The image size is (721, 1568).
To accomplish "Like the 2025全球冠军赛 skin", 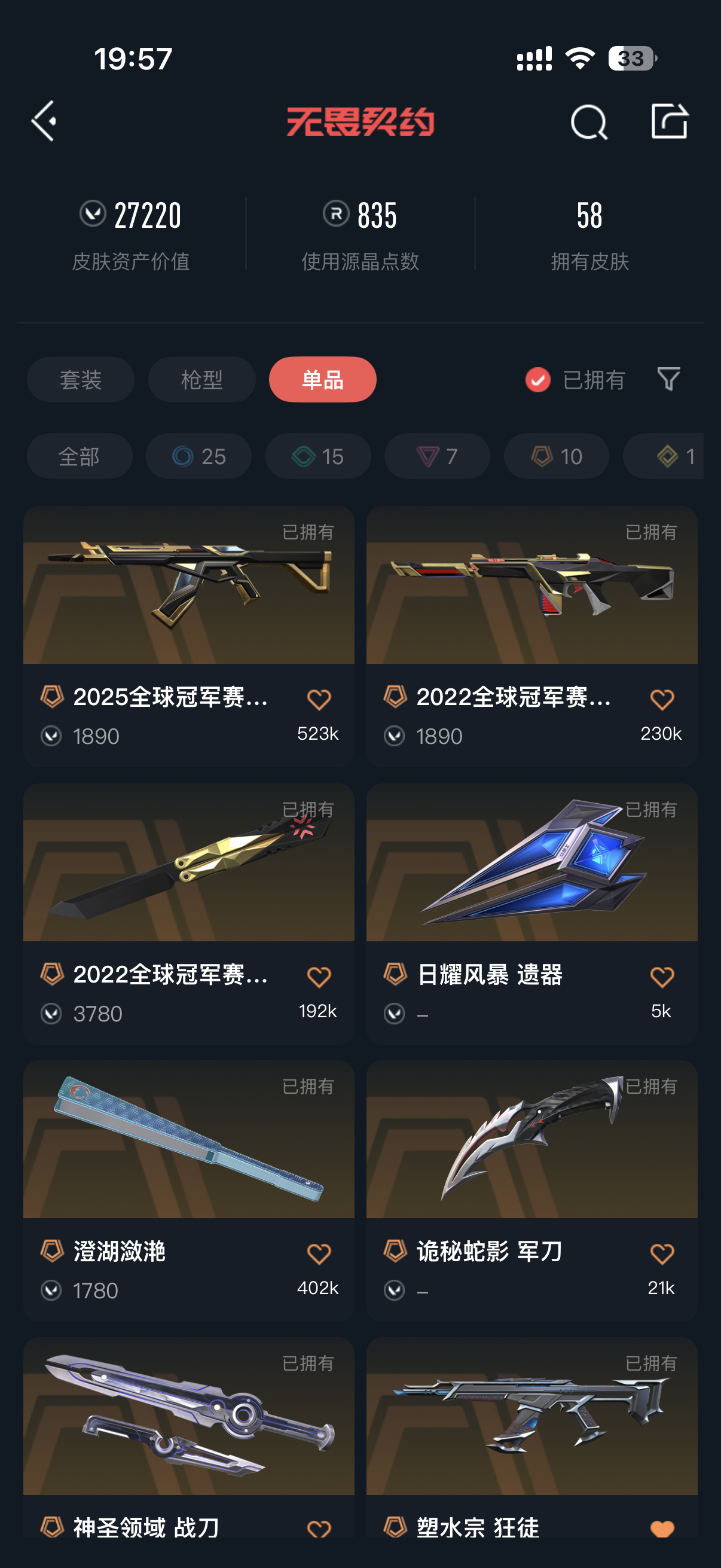I will pyautogui.click(x=319, y=700).
